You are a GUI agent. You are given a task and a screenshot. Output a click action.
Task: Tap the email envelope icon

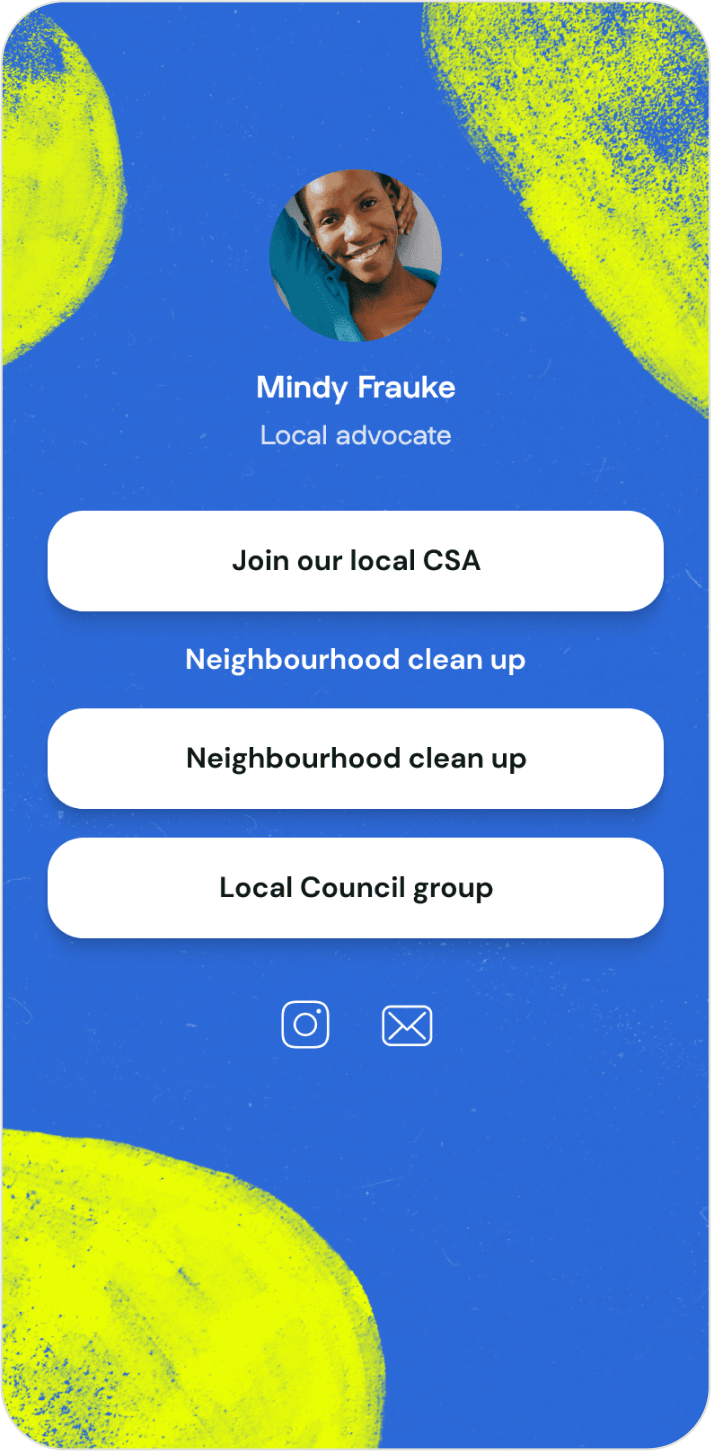(x=407, y=1026)
